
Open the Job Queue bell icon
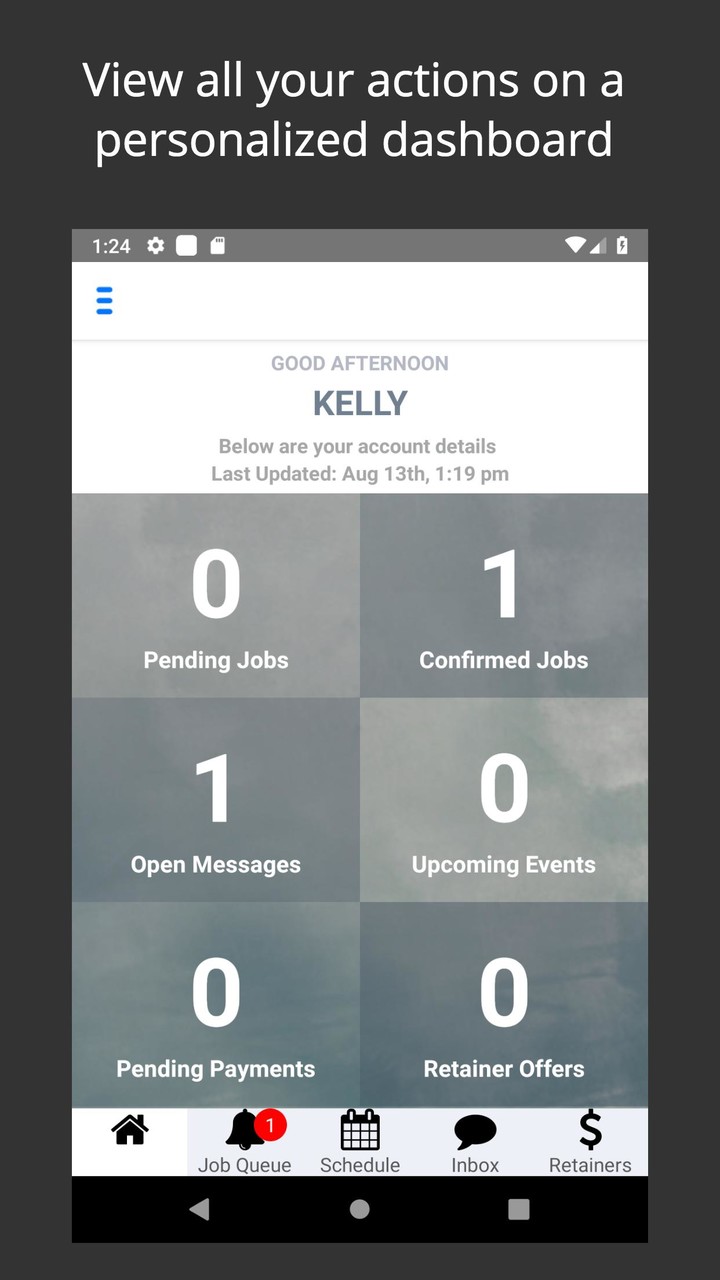(245, 1130)
